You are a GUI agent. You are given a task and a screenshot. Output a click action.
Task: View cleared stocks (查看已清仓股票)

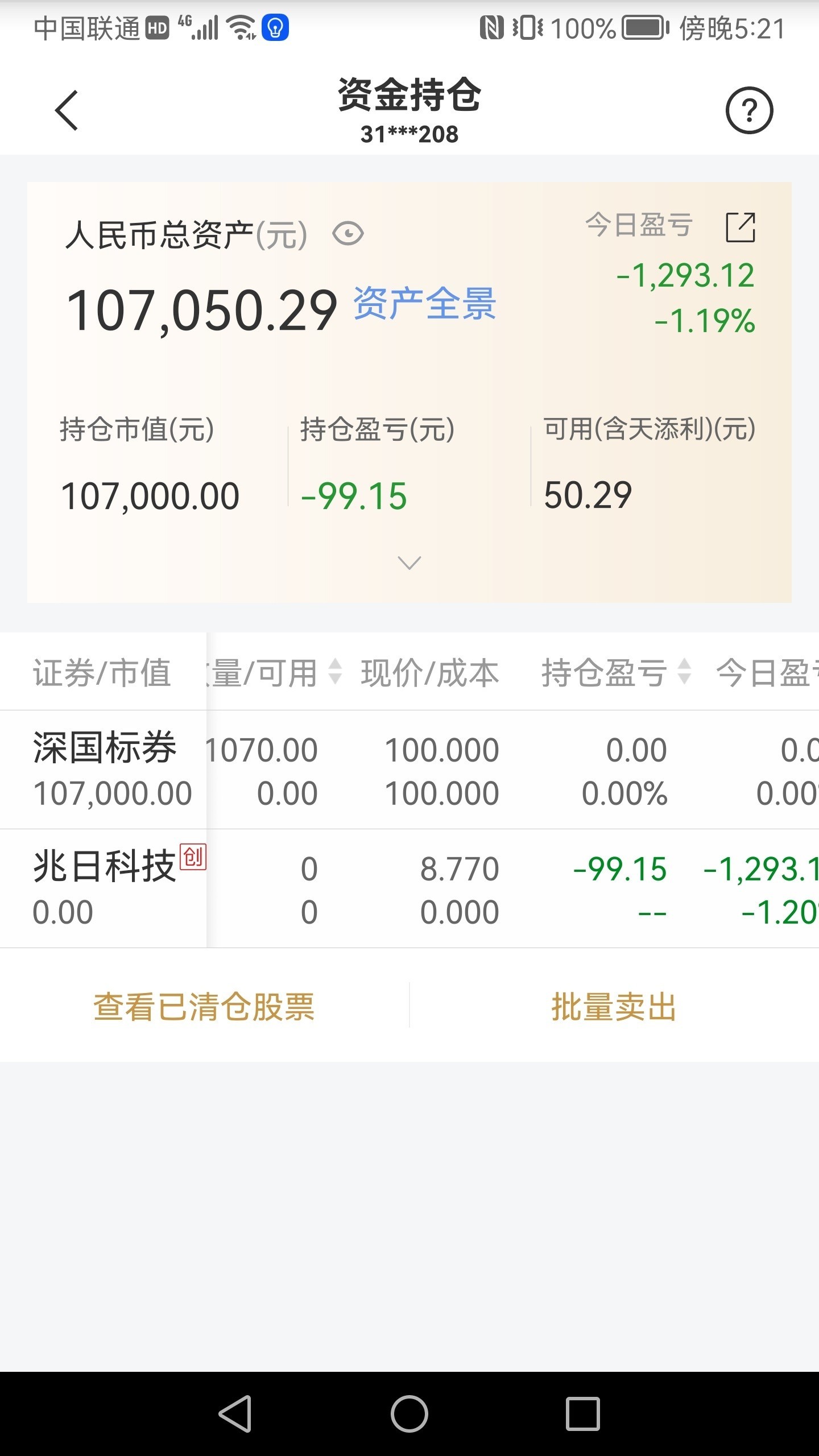pyautogui.click(x=204, y=1006)
